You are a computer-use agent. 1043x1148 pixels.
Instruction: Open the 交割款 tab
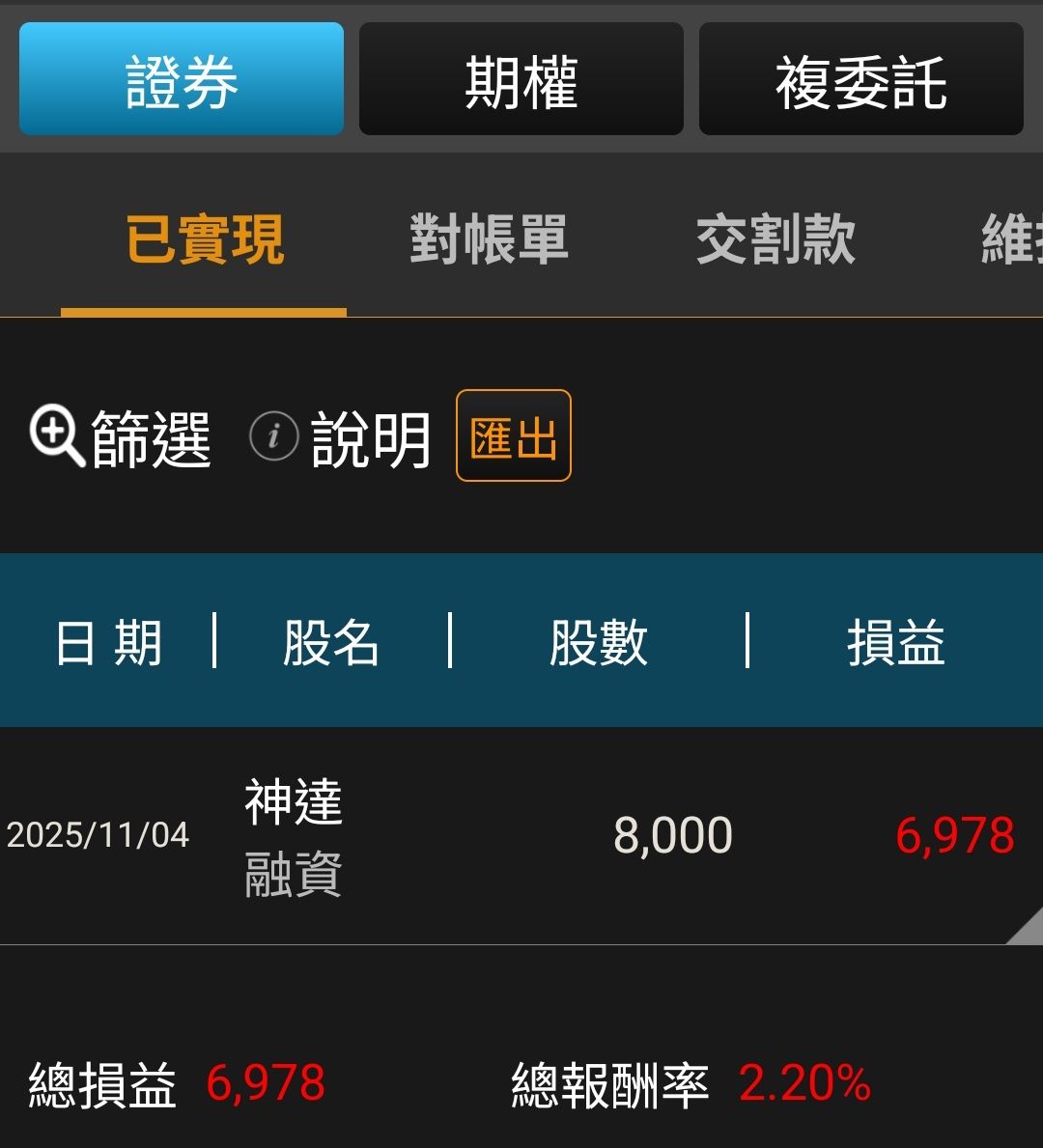(775, 239)
